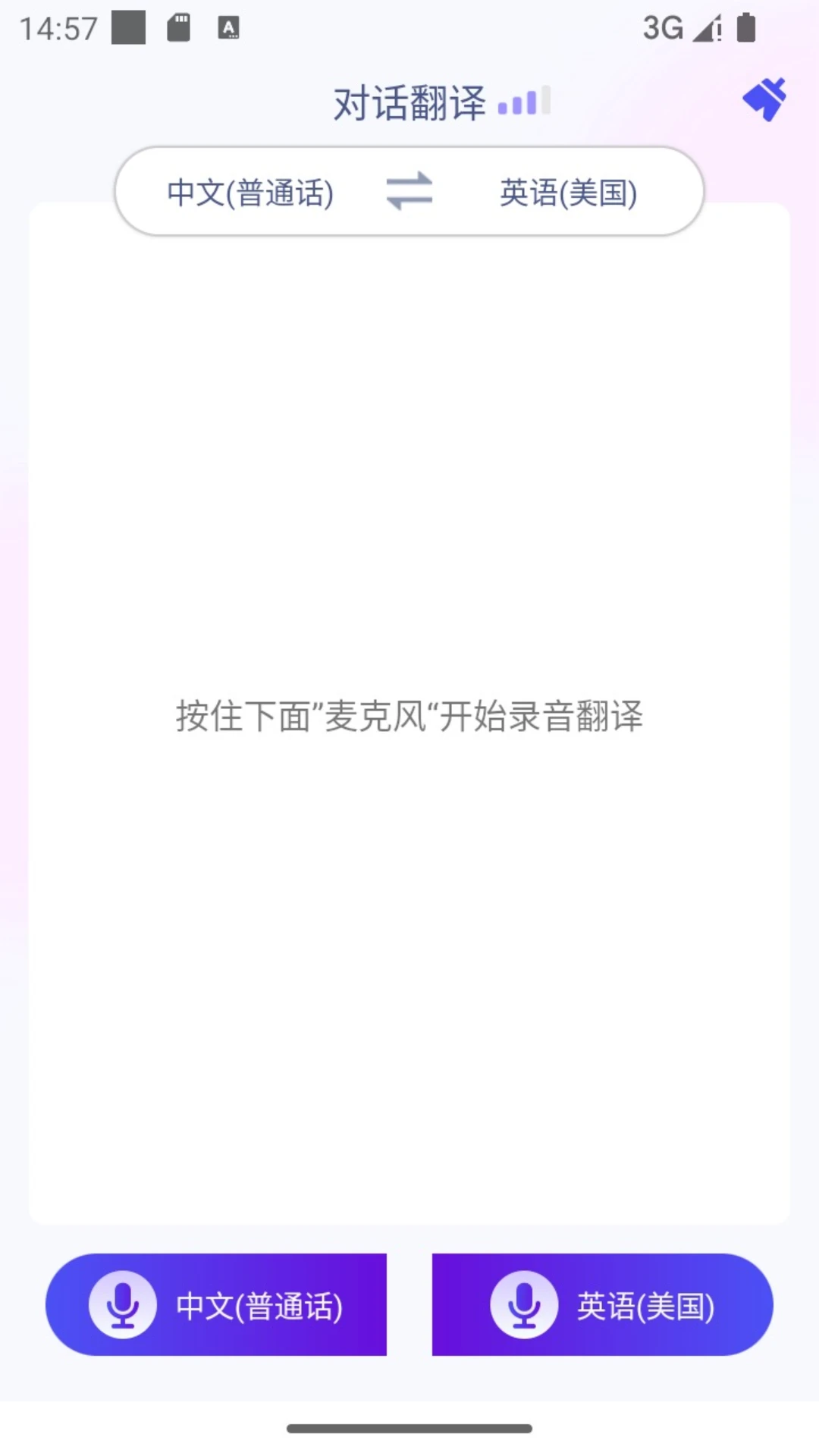Expand the language pair selection bar
This screenshot has width=819, height=1456.
click(409, 192)
